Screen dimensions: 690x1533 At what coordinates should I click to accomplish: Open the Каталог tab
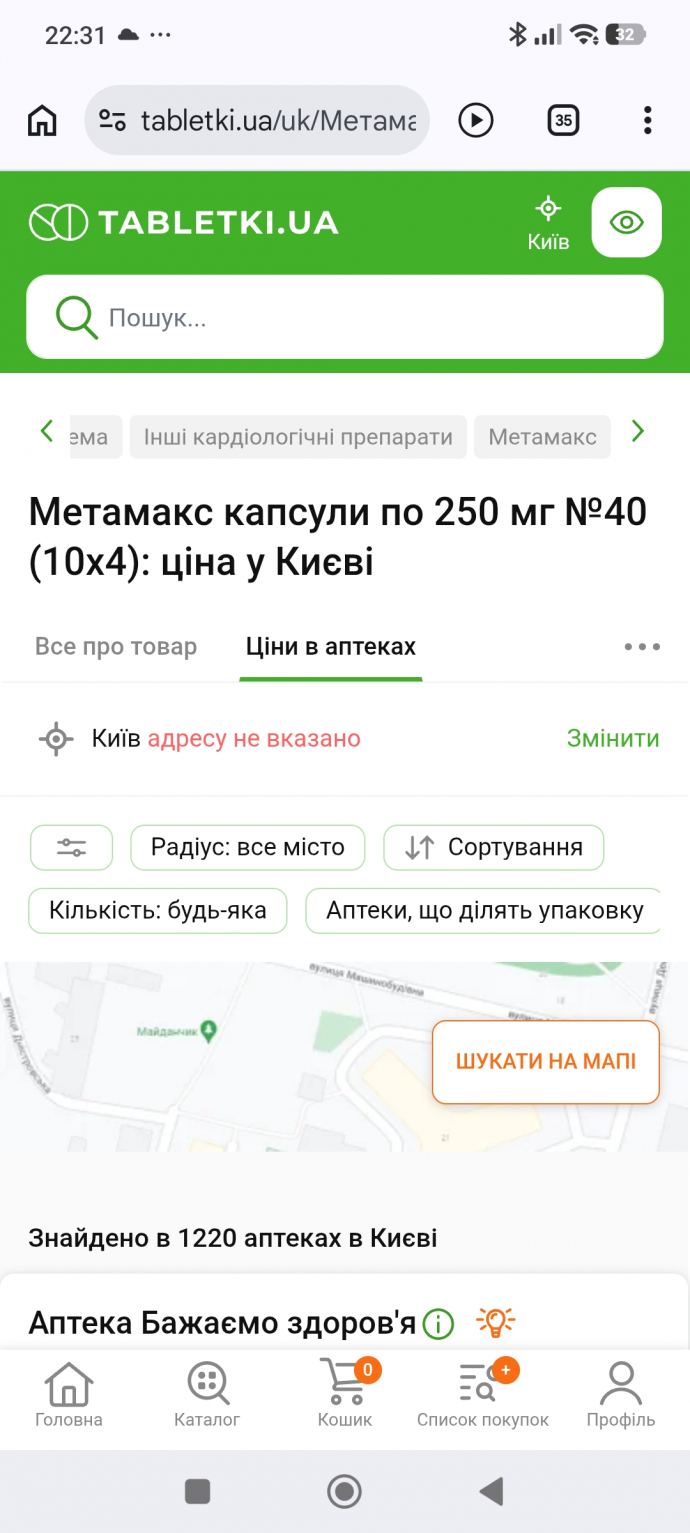tap(207, 1395)
